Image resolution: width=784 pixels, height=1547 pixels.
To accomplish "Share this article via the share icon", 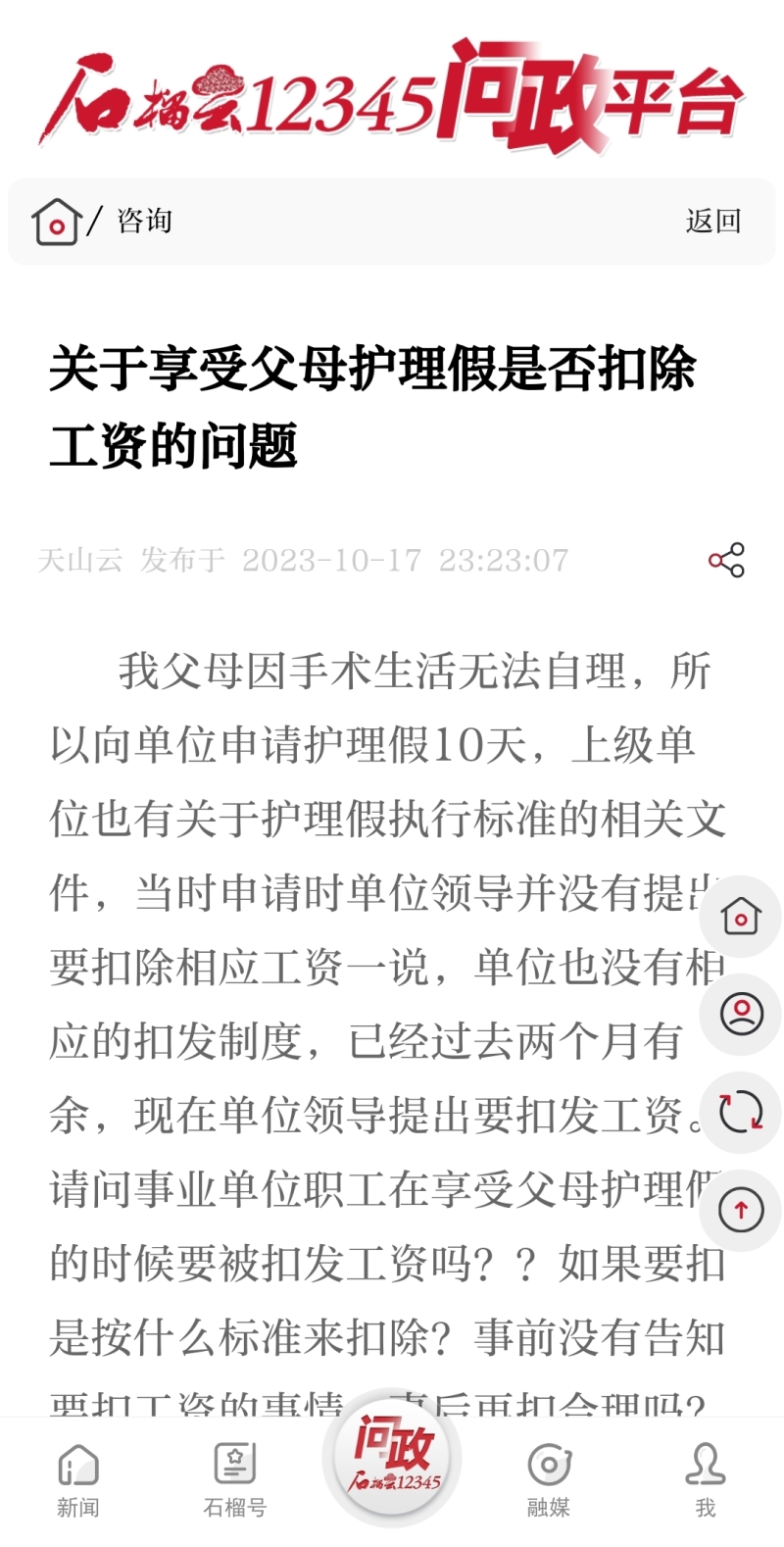I will [x=726, y=560].
